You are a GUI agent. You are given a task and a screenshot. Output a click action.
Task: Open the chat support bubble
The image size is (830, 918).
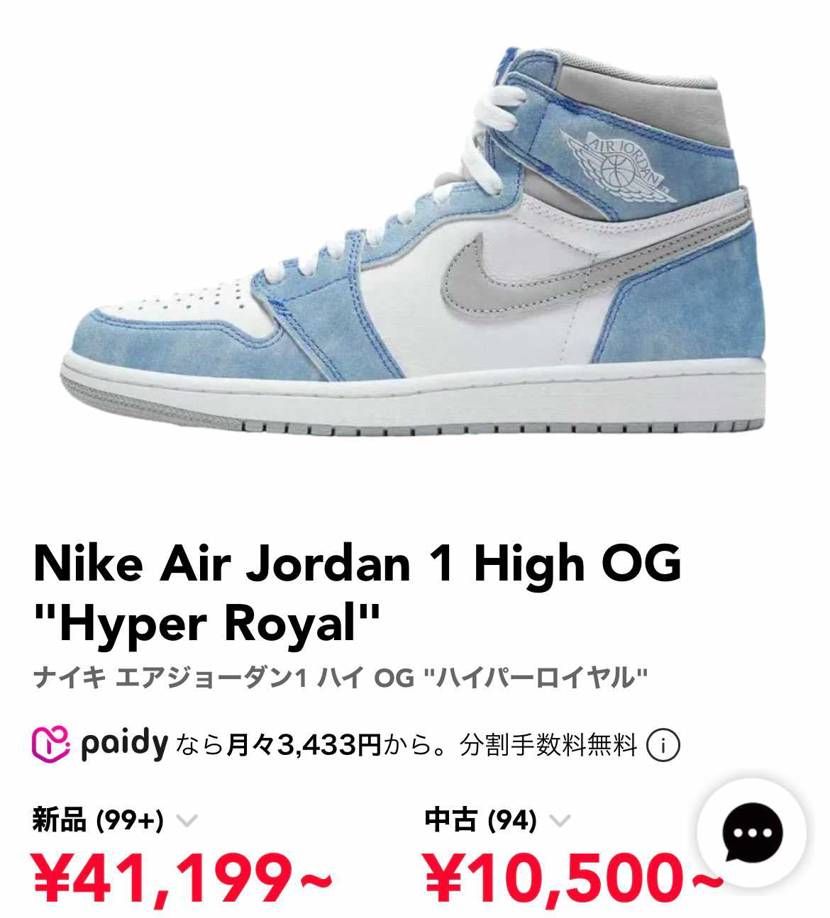click(752, 833)
